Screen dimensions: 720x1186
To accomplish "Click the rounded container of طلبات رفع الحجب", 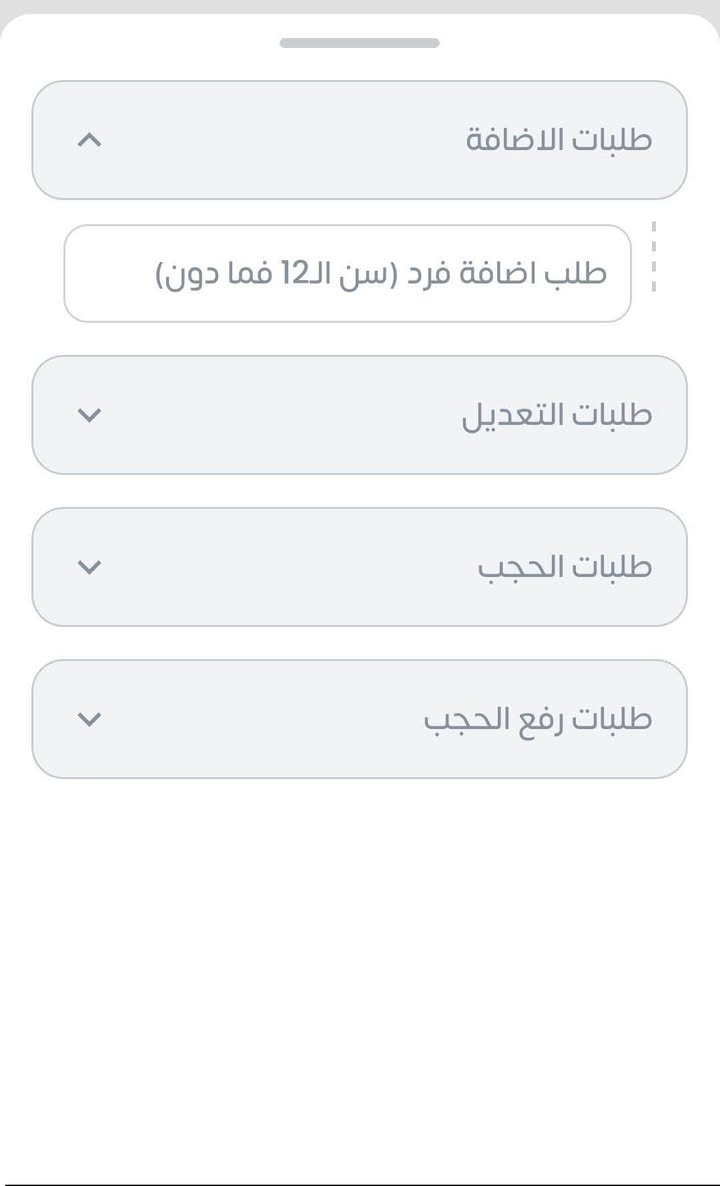I will [360, 718].
